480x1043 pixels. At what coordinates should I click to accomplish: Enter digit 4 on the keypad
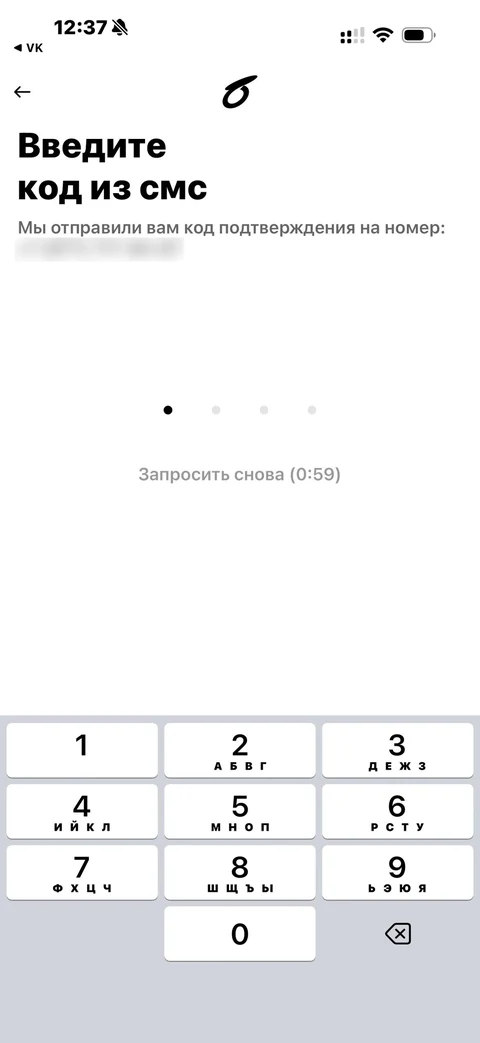point(82,811)
